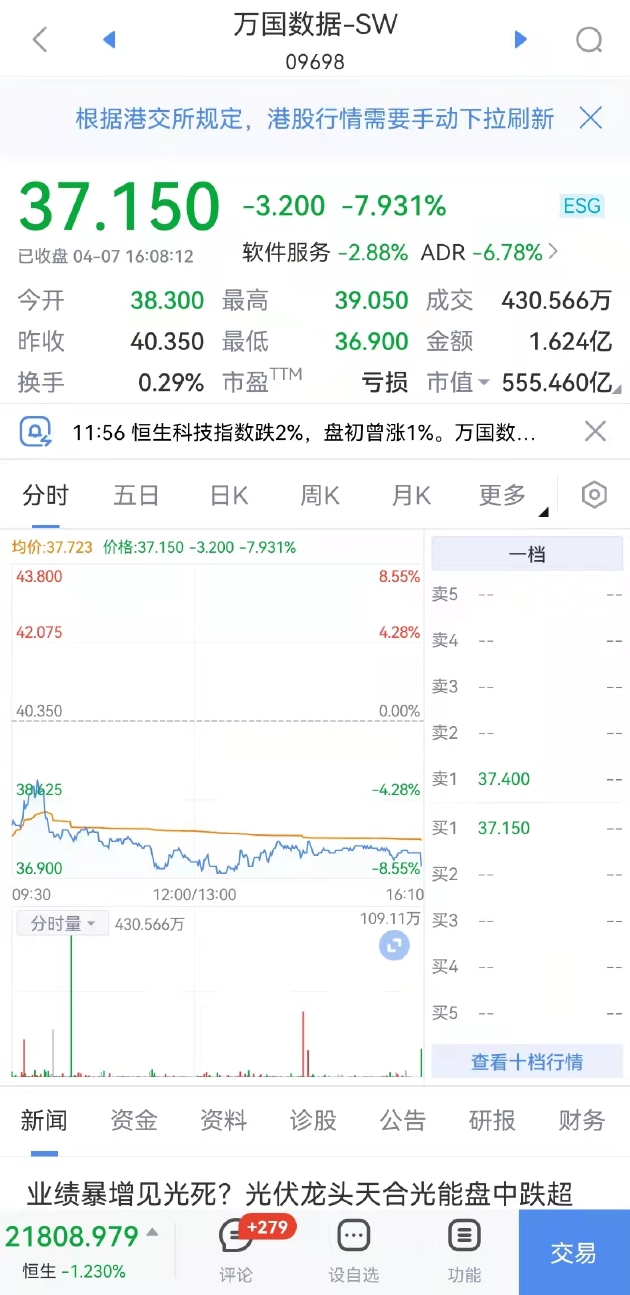Add stock via 设自选
This screenshot has height=1295, width=630.
[354, 1250]
